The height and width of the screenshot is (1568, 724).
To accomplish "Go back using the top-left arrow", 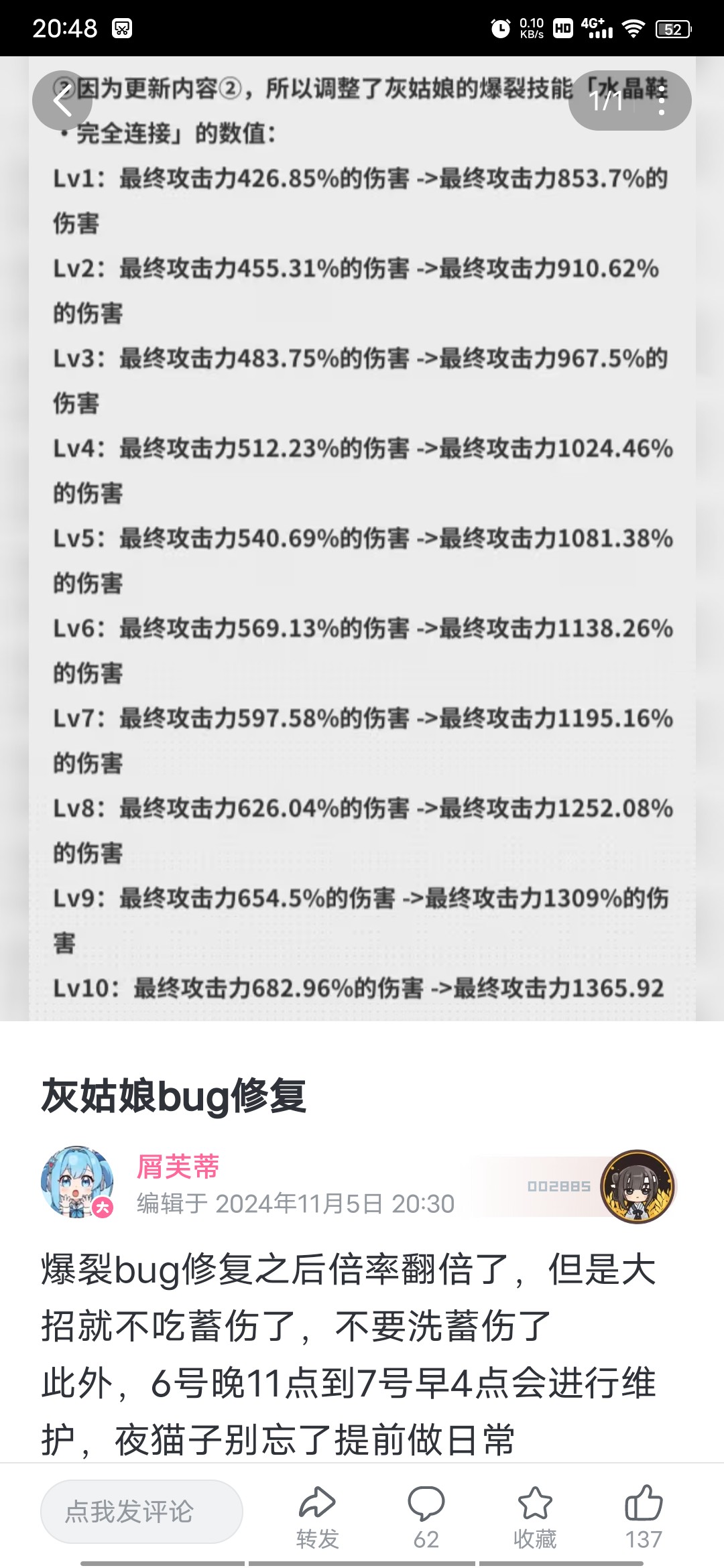I will [62, 101].
